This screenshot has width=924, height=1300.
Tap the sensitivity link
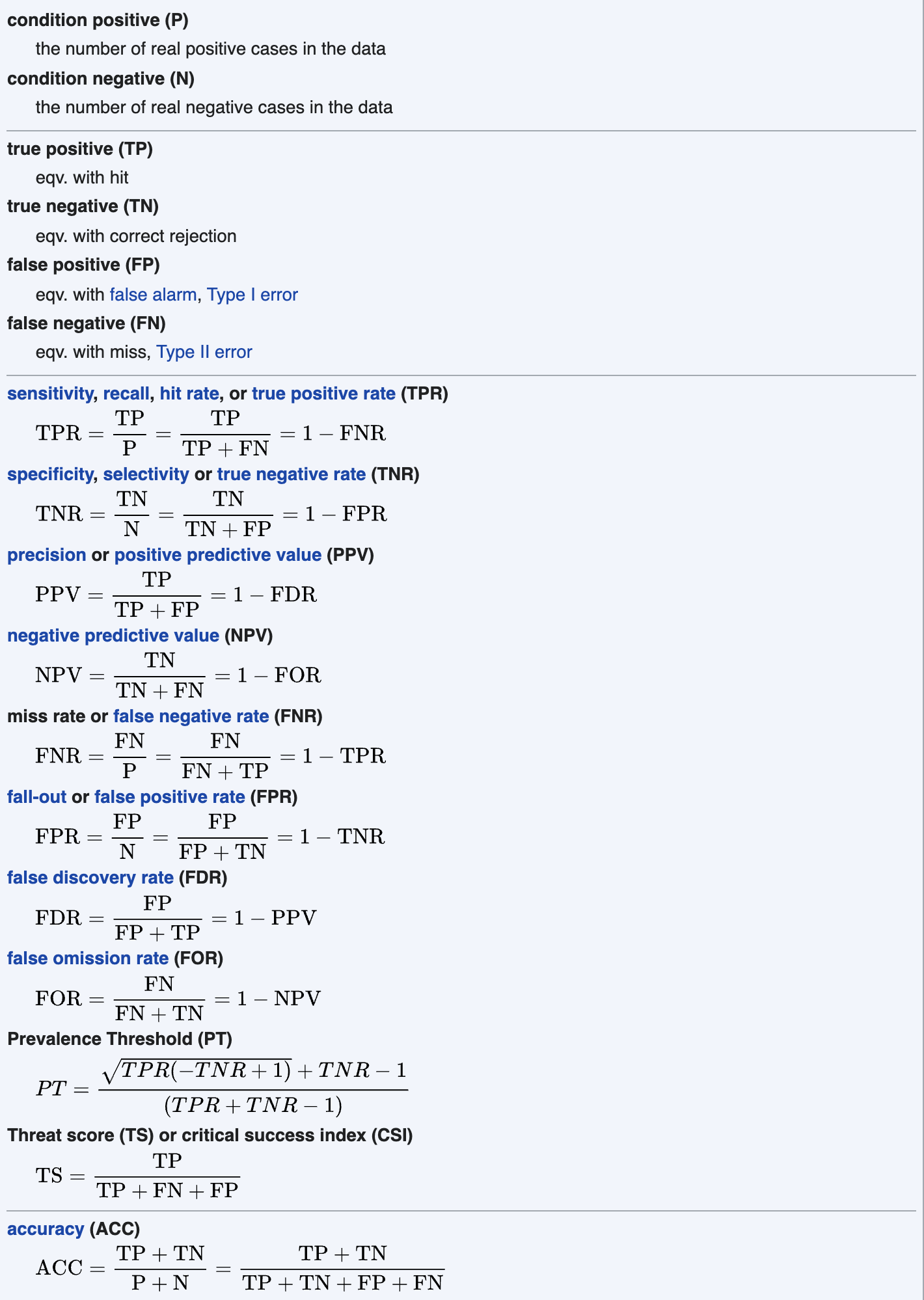50,394
